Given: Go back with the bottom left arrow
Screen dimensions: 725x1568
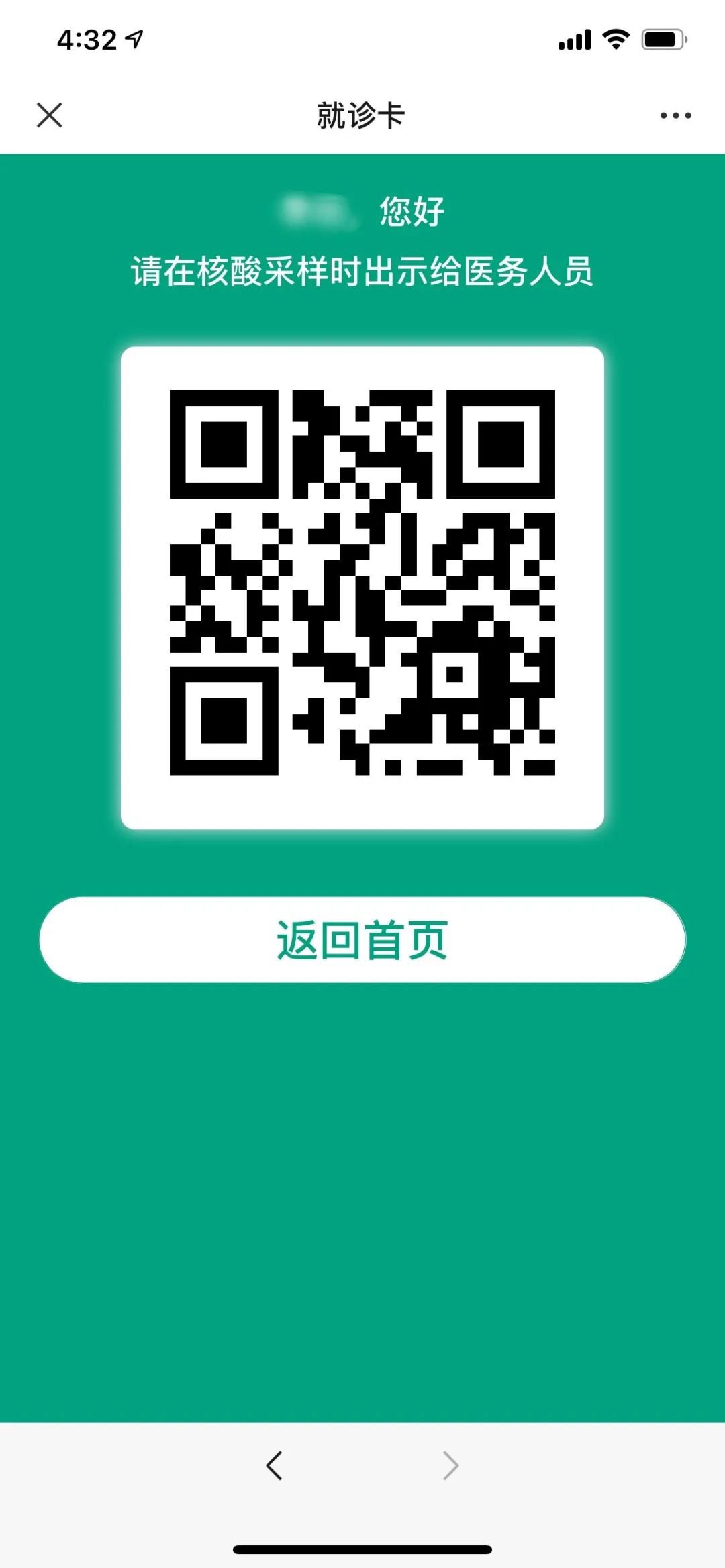Looking at the screenshot, I should [274, 1465].
